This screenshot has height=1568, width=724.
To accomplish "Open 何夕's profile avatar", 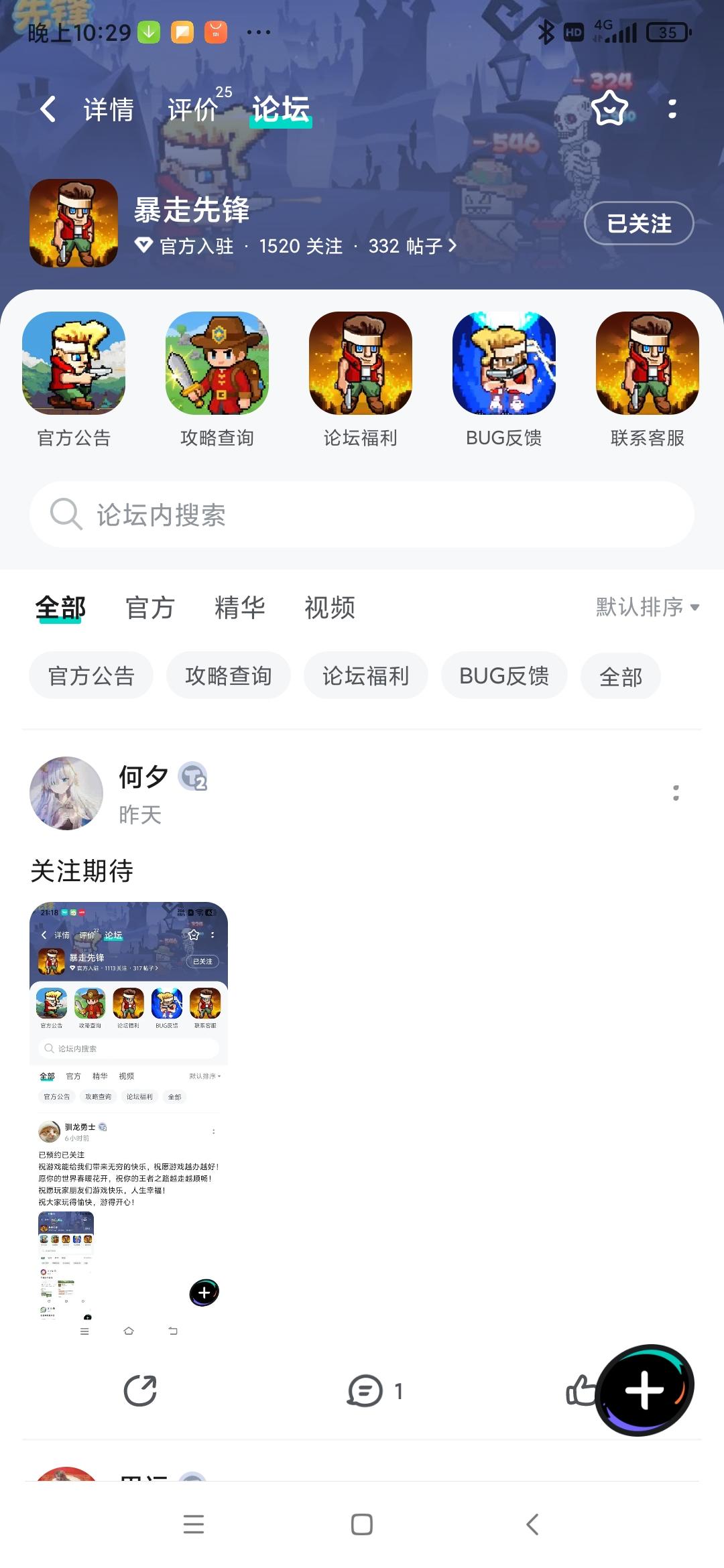I will click(66, 793).
